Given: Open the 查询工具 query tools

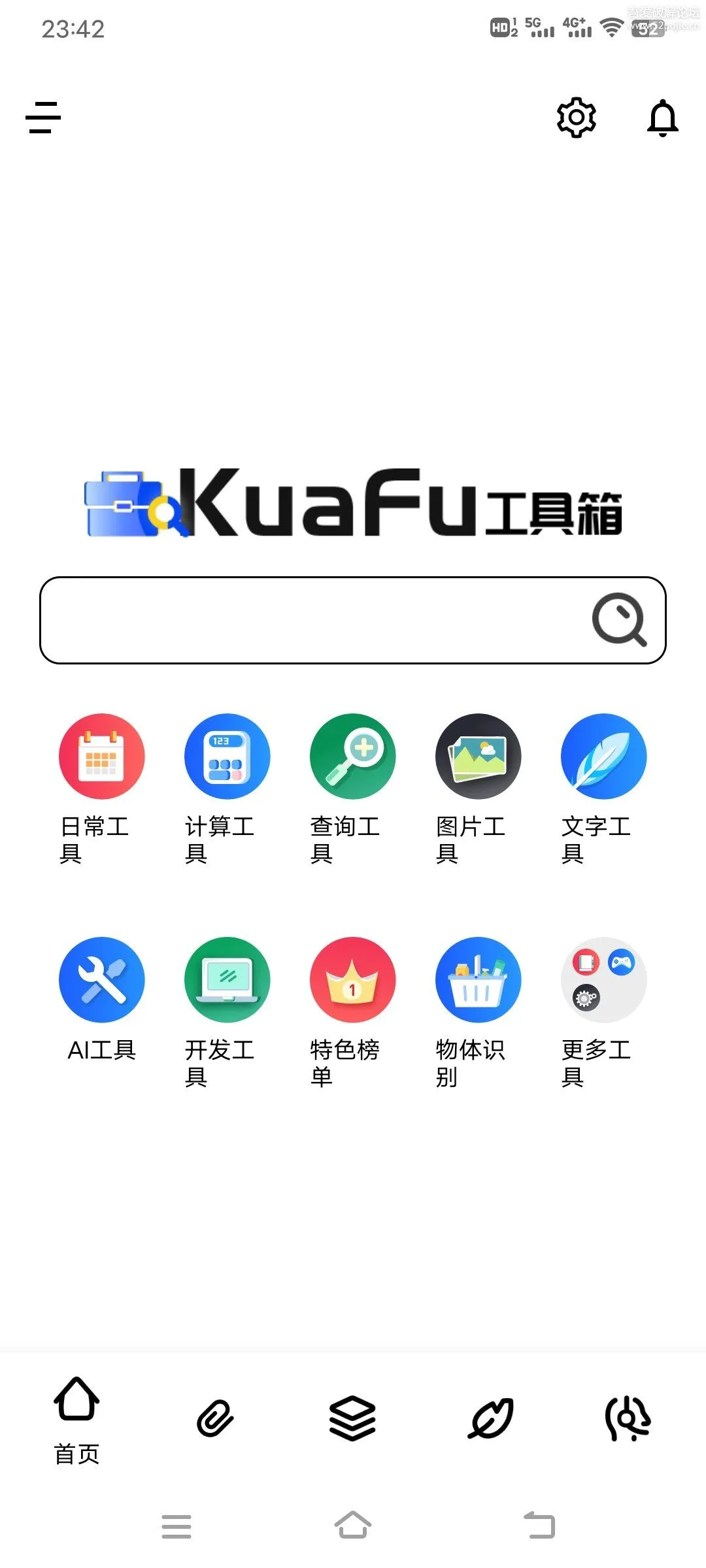Looking at the screenshot, I should [352, 756].
